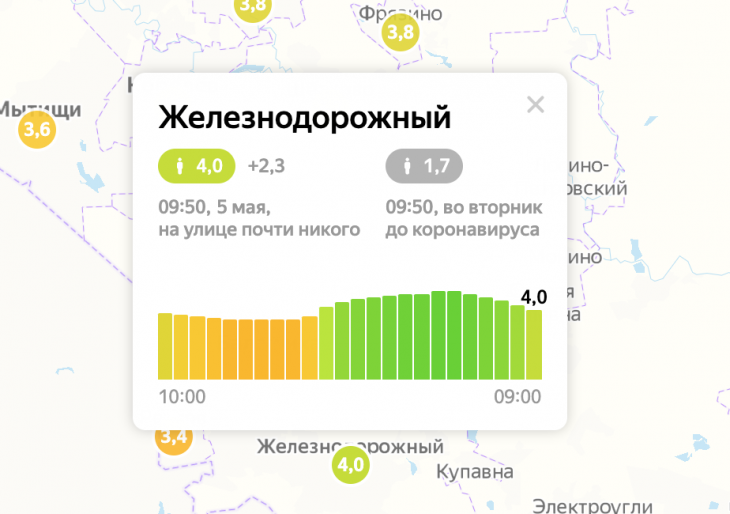Tap the 4,0 marker under Железнодорожный

coord(351,465)
